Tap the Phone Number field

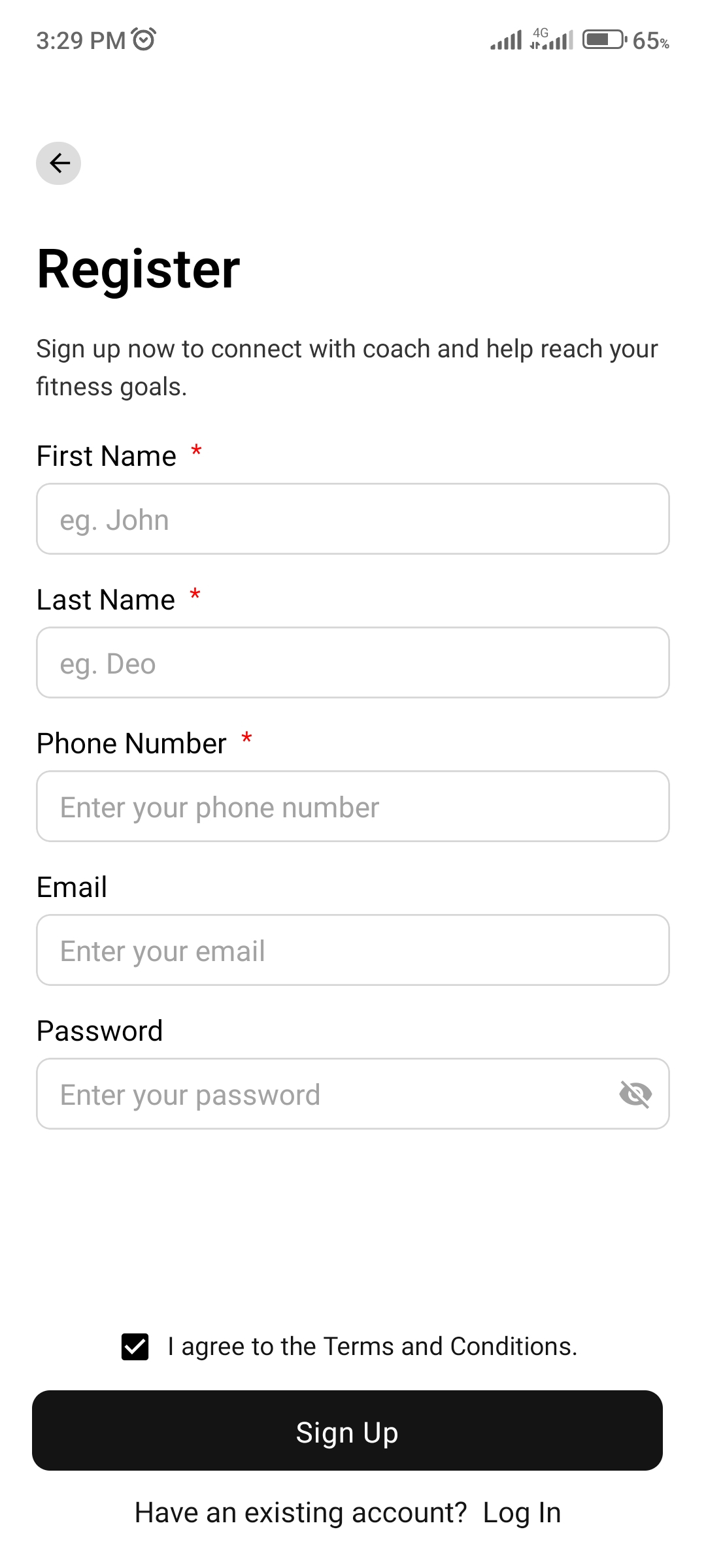coord(352,806)
